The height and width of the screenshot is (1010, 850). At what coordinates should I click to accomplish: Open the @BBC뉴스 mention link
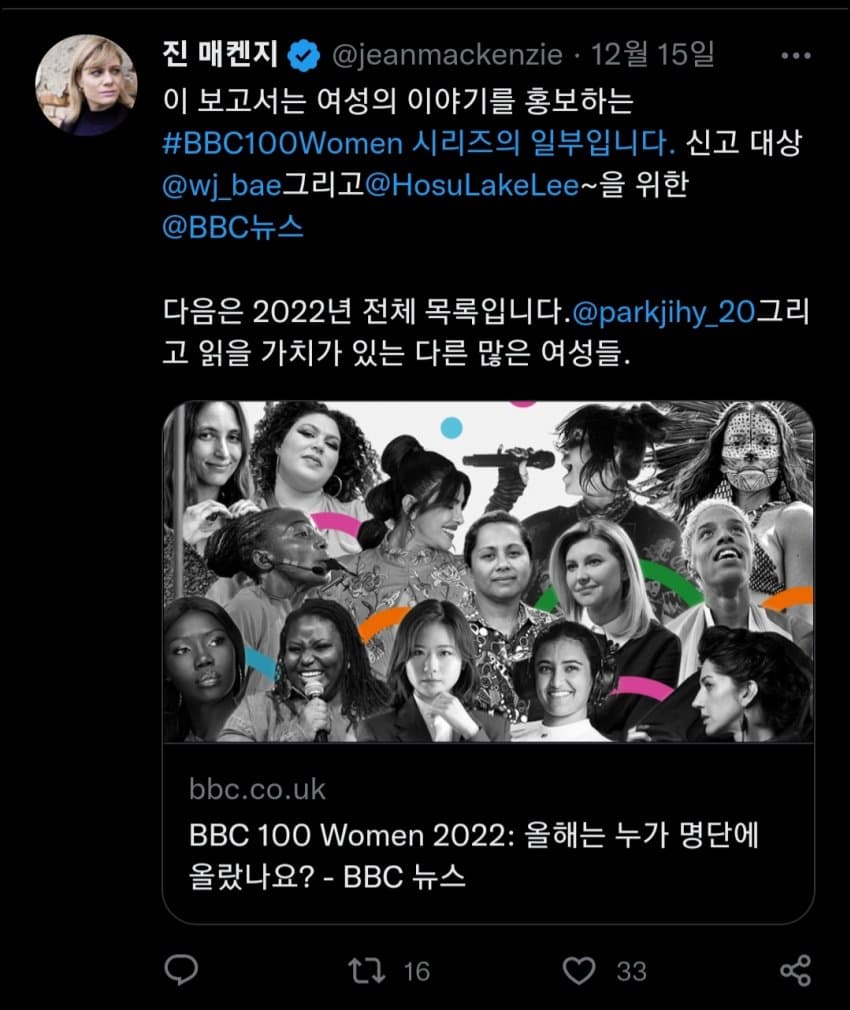(x=232, y=228)
